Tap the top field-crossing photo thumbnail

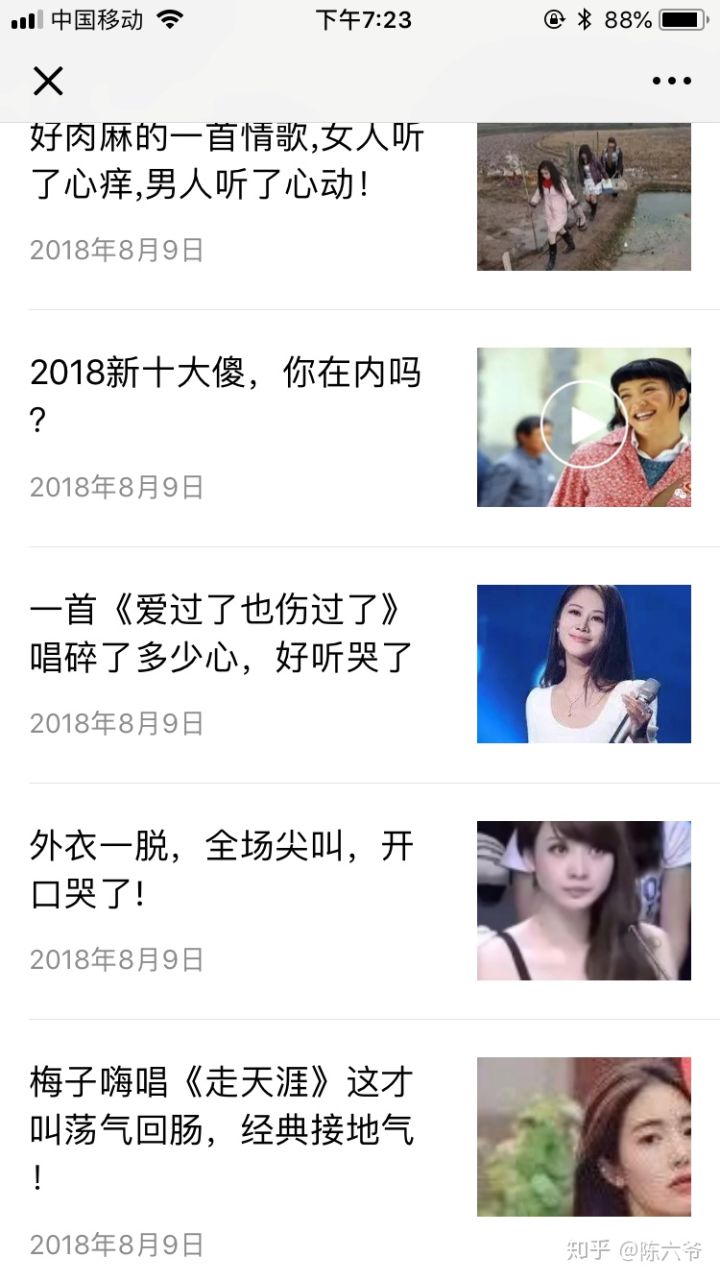click(x=584, y=196)
